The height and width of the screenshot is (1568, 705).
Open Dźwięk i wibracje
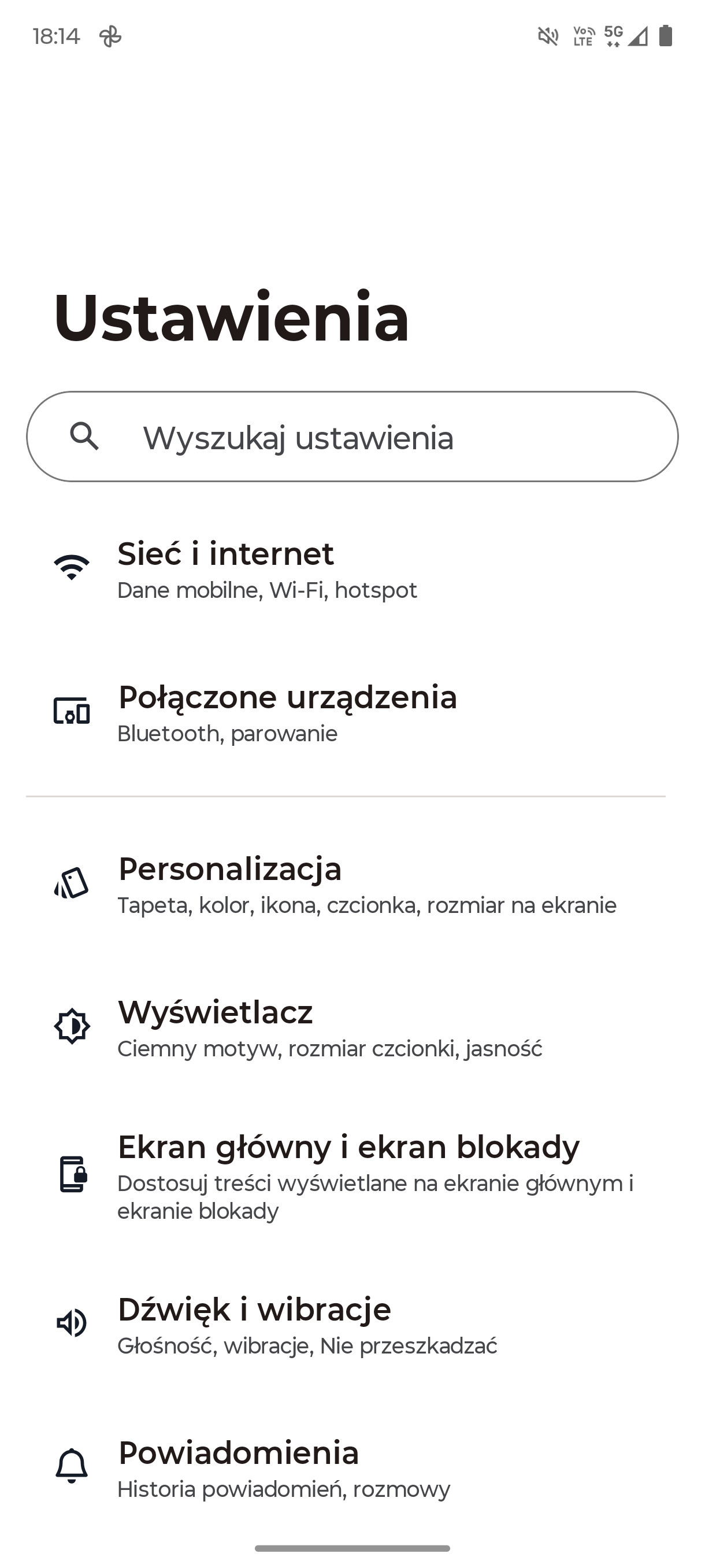[352, 1325]
